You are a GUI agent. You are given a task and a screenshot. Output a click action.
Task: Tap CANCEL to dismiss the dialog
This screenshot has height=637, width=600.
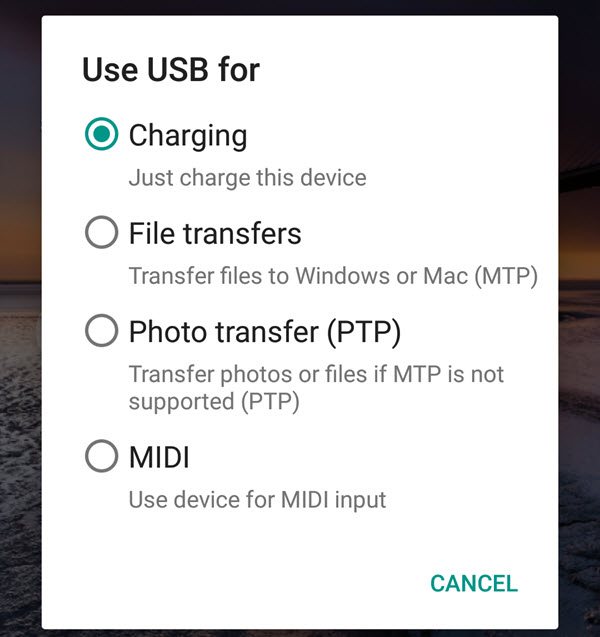[x=473, y=583]
